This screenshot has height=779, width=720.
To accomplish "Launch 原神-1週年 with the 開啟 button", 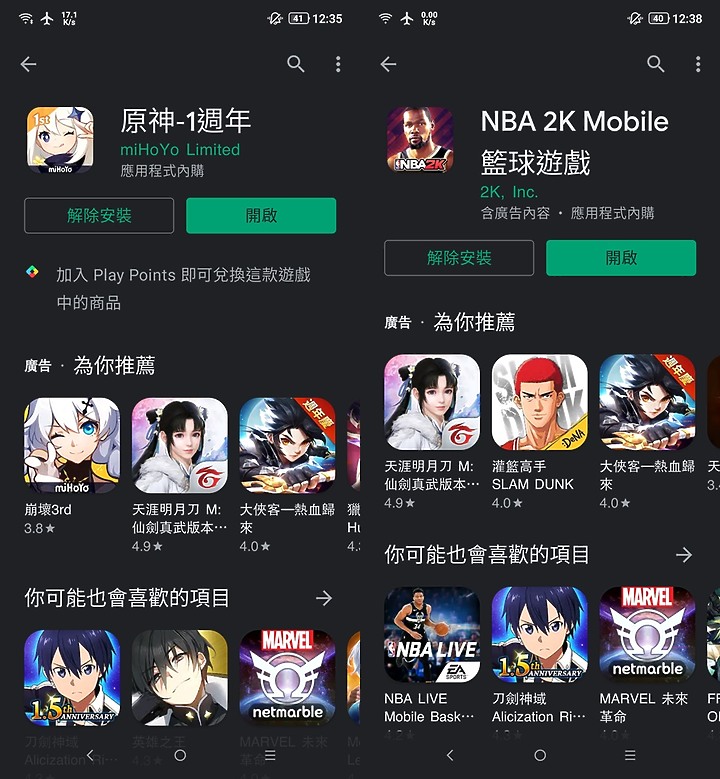I will point(261,216).
